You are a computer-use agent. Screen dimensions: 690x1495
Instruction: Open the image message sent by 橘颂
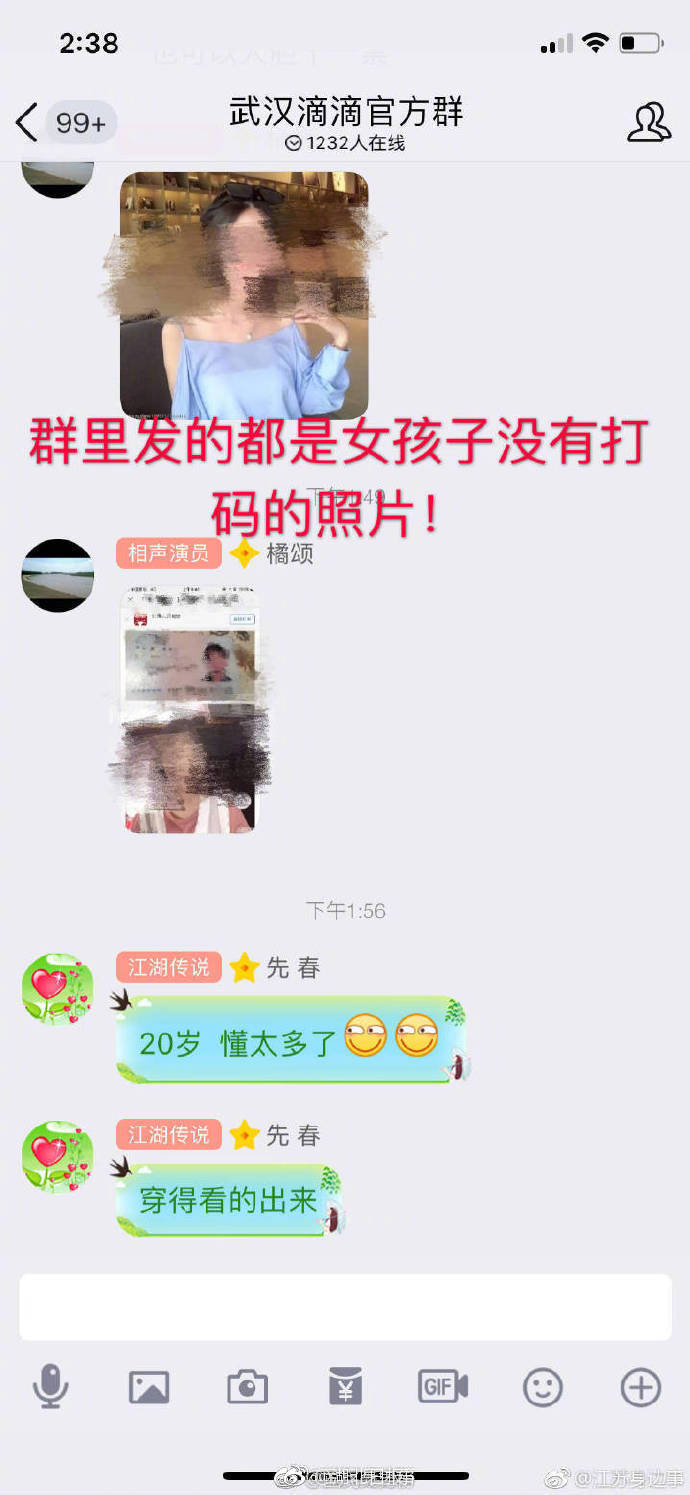tap(190, 708)
